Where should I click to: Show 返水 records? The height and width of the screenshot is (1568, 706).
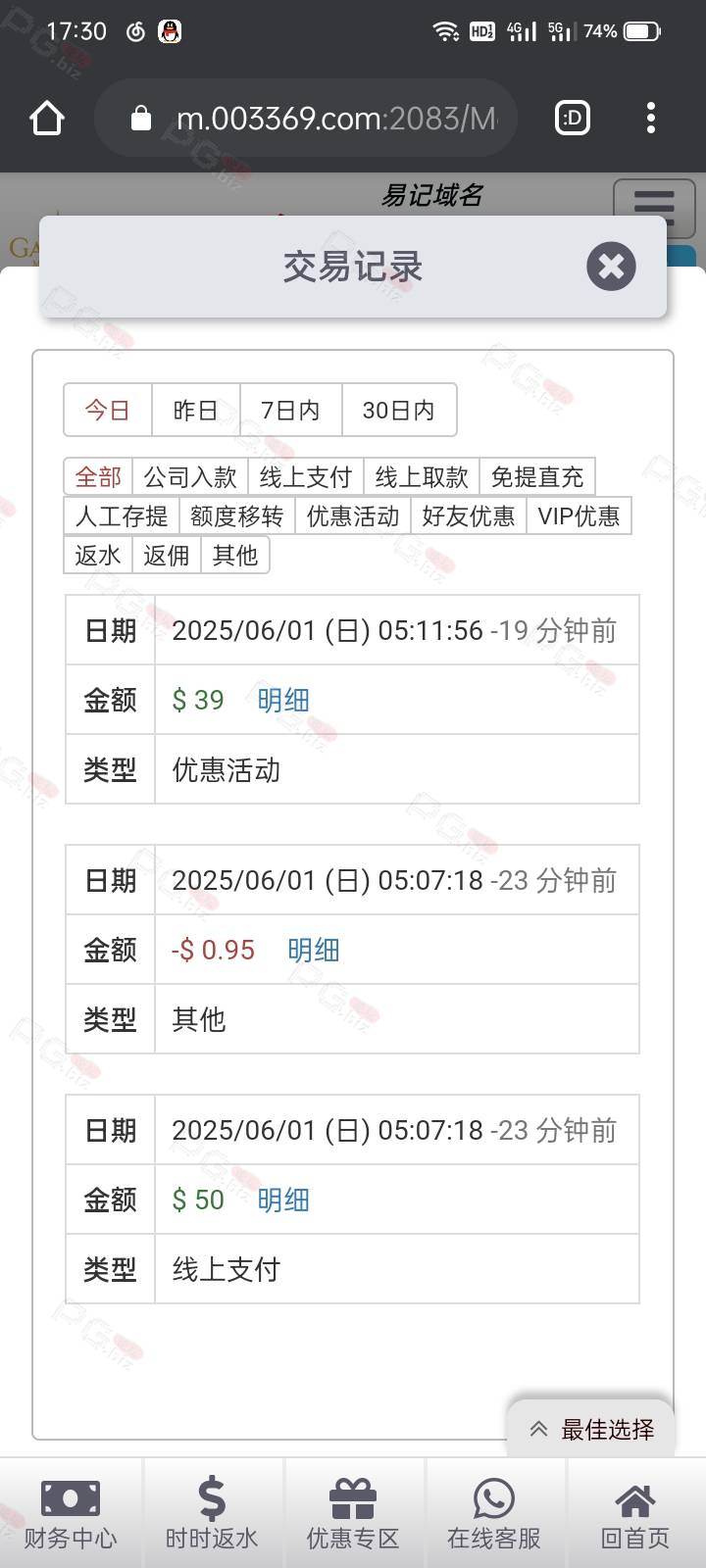click(98, 556)
